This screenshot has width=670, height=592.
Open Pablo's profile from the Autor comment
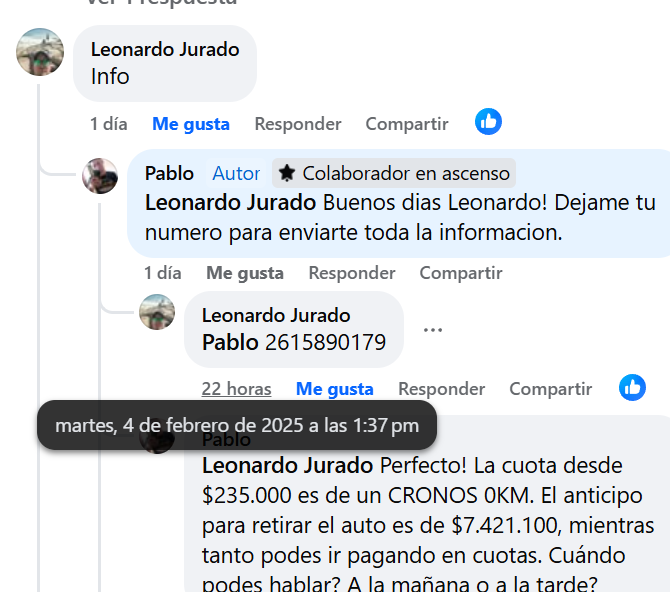(169, 173)
